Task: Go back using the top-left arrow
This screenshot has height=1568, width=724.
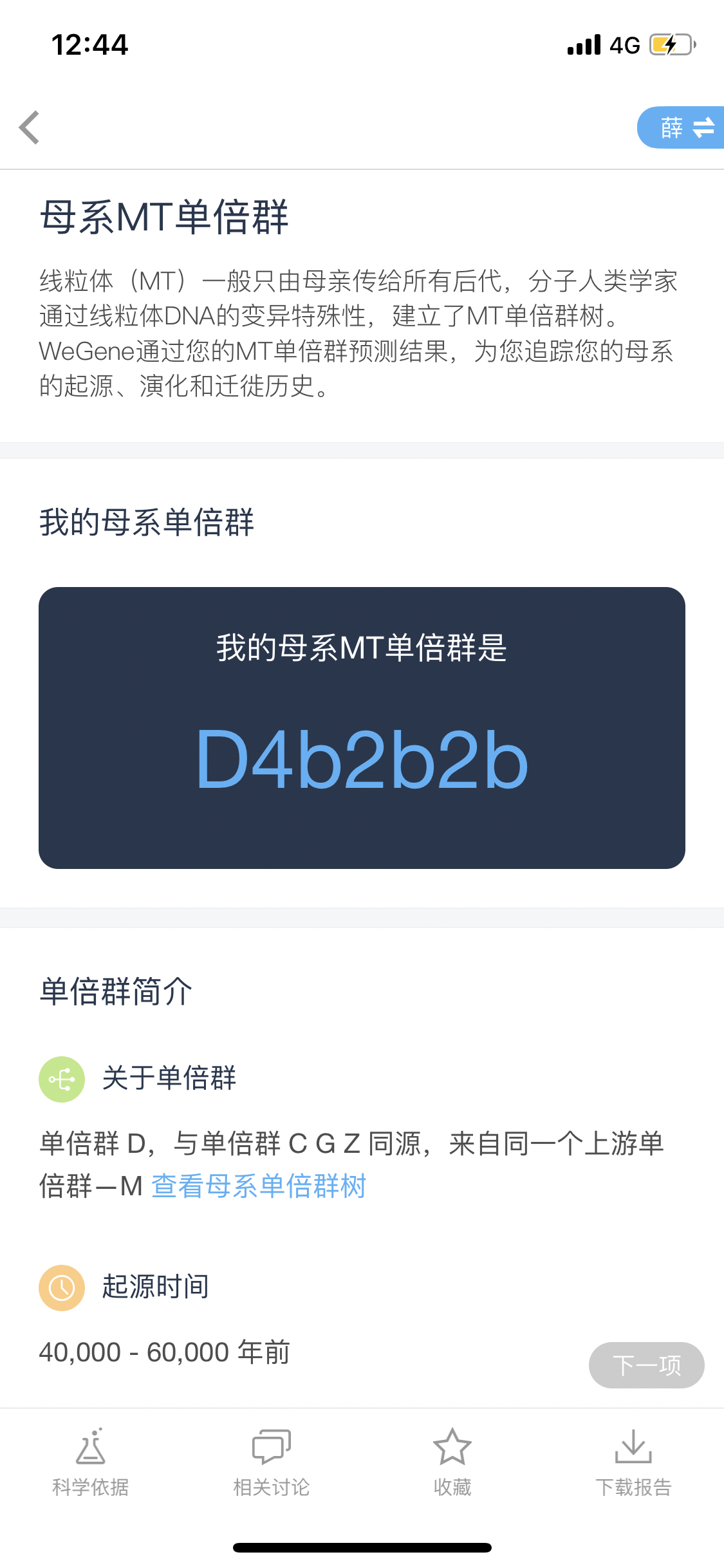Action: (30, 127)
